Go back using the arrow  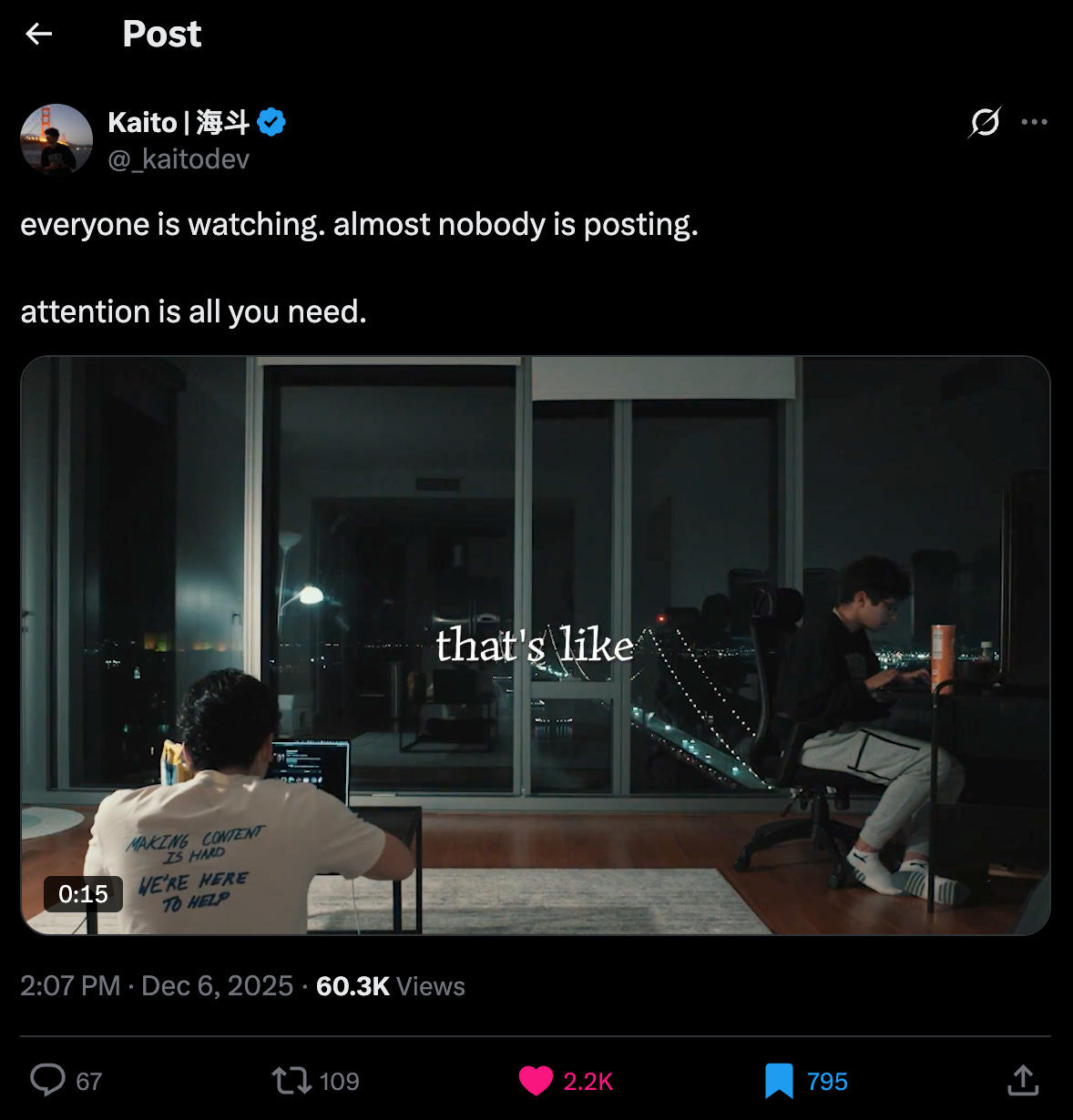click(39, 34)
